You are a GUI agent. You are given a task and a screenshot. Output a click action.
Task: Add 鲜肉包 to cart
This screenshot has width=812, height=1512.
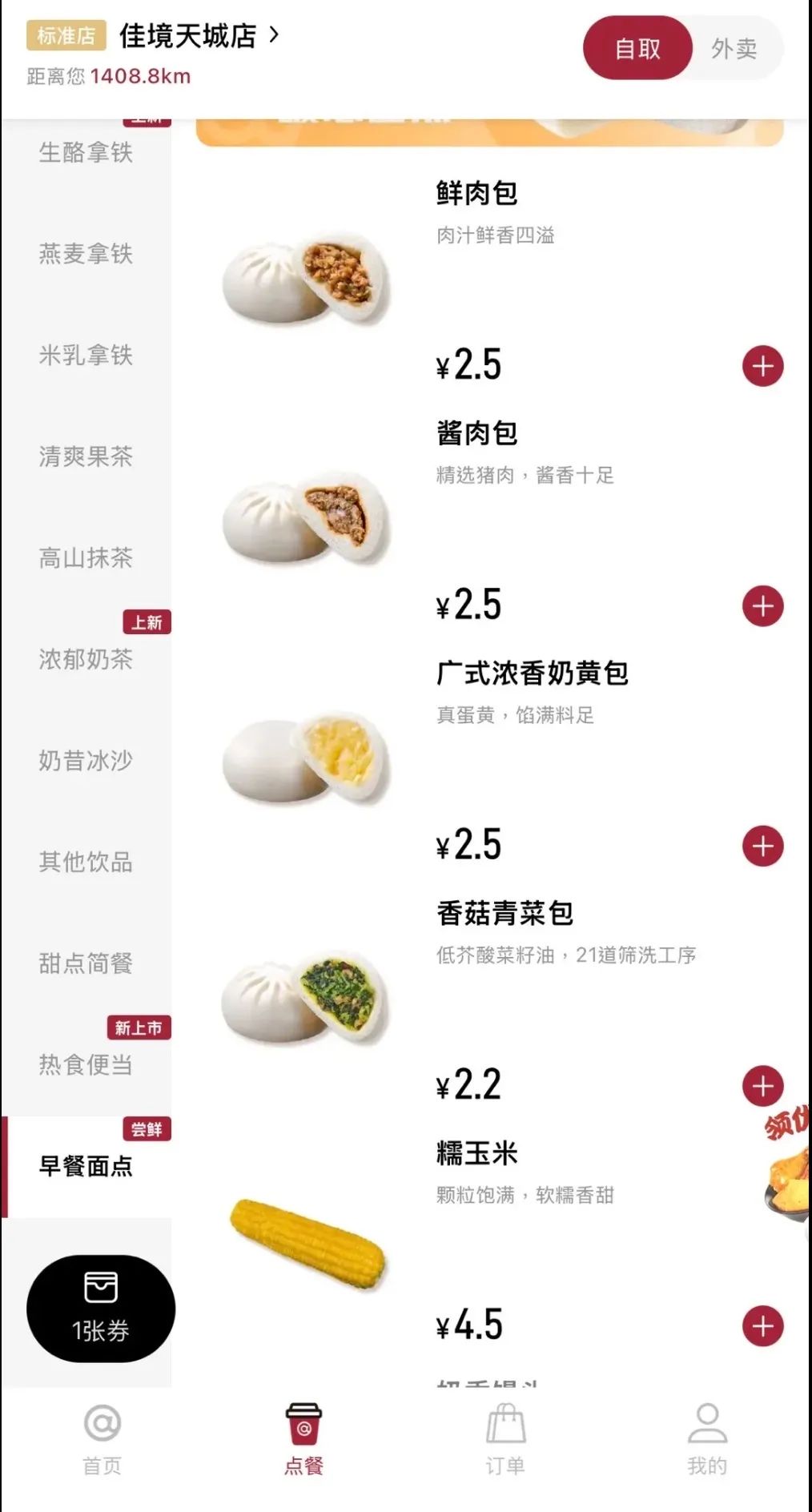(762, 366)
